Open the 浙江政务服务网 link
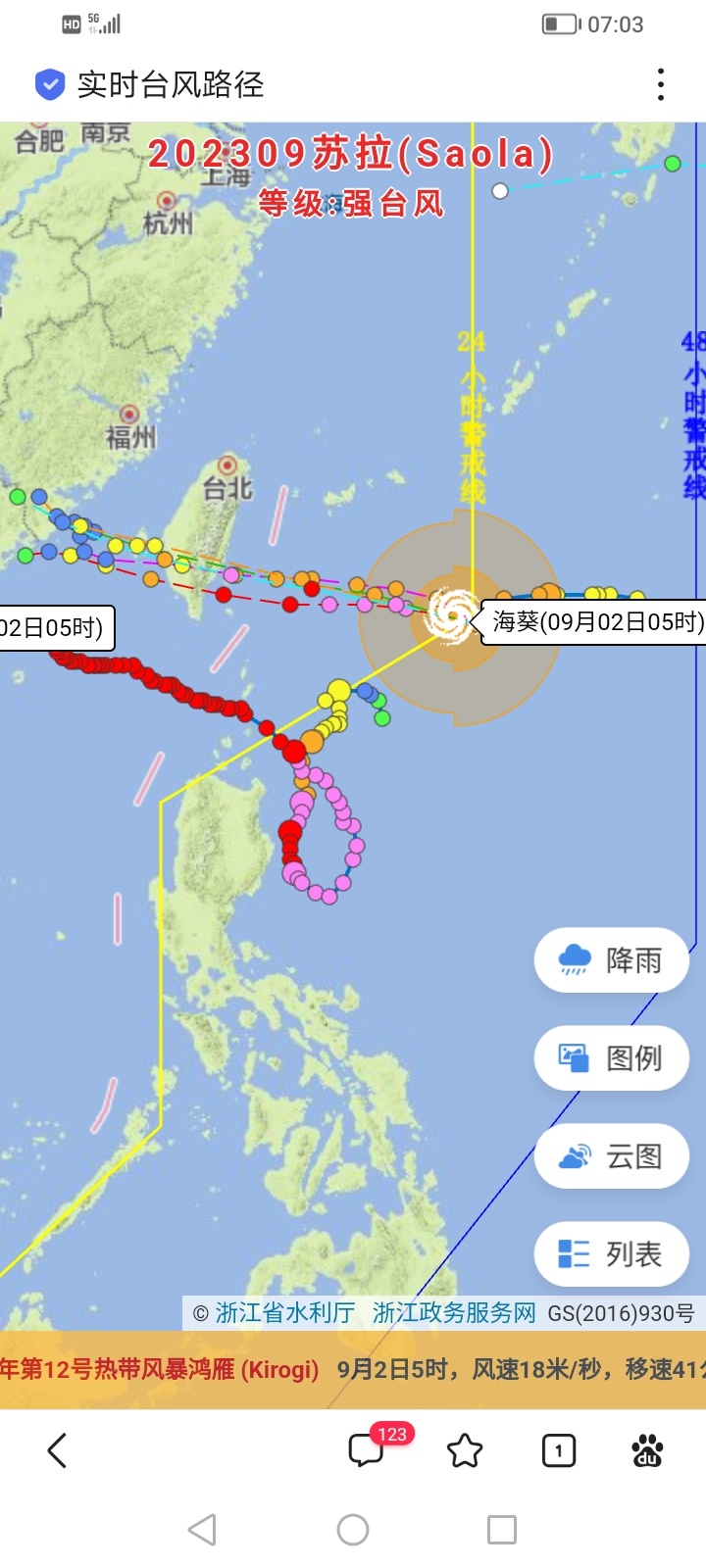This screenshot has width=706, height=1568. click(x=454, y=1313)
